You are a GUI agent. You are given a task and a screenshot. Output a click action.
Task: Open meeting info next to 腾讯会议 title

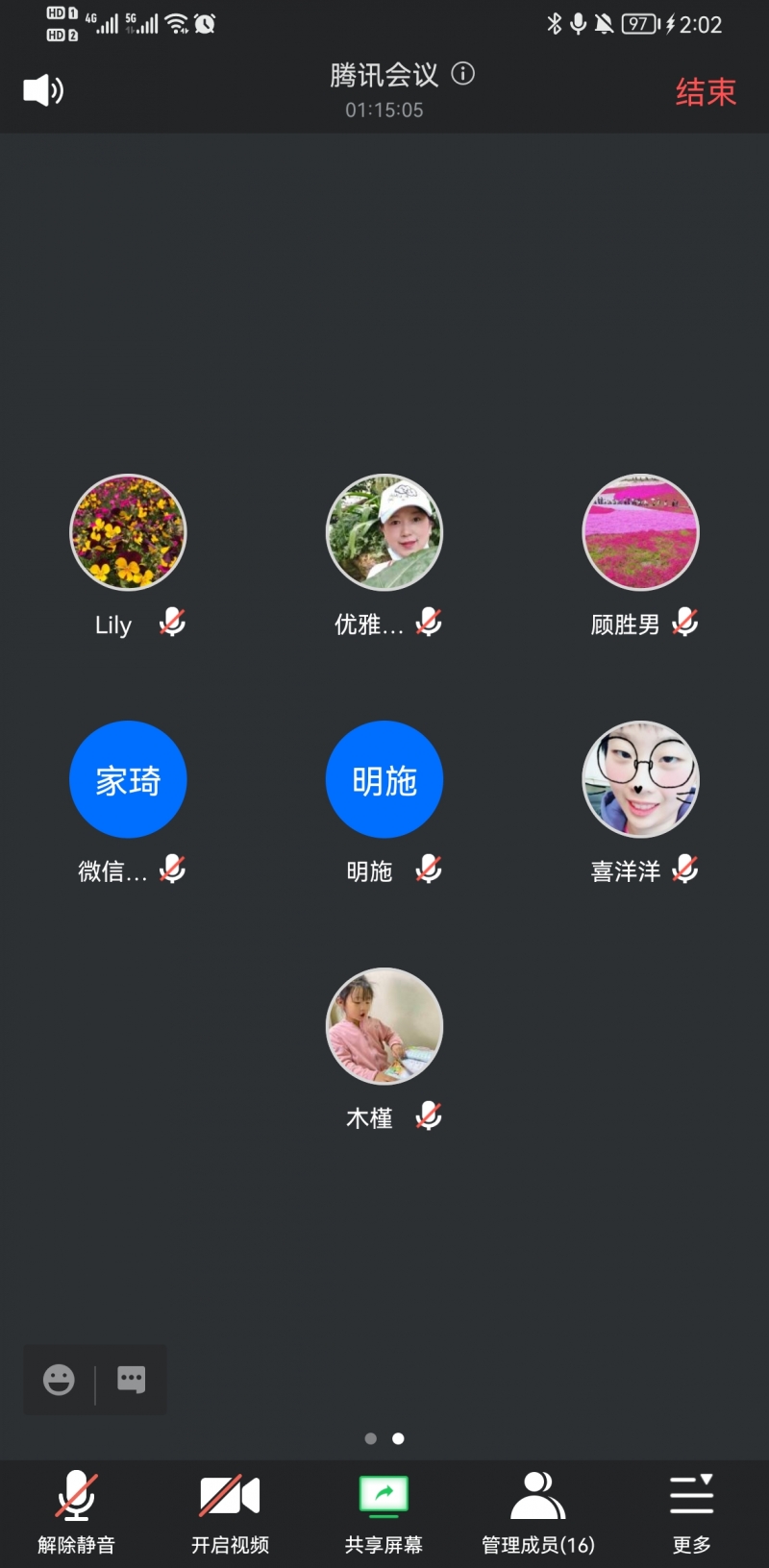click(463, 74)
